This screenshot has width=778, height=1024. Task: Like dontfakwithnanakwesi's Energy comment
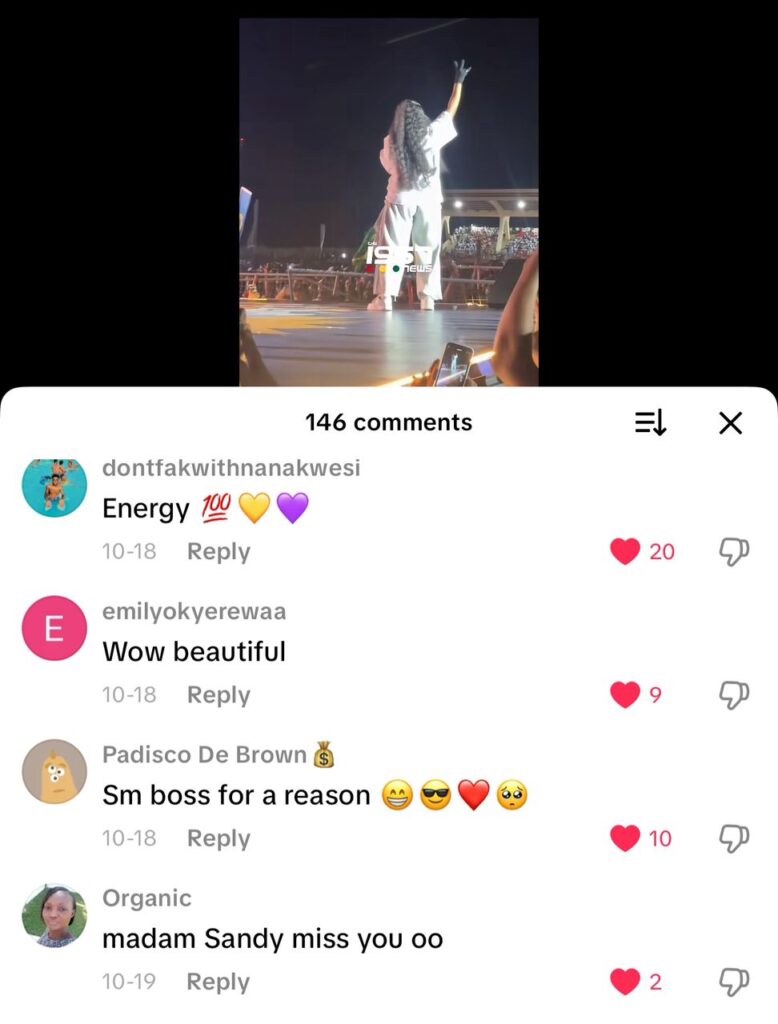[625, 551]
